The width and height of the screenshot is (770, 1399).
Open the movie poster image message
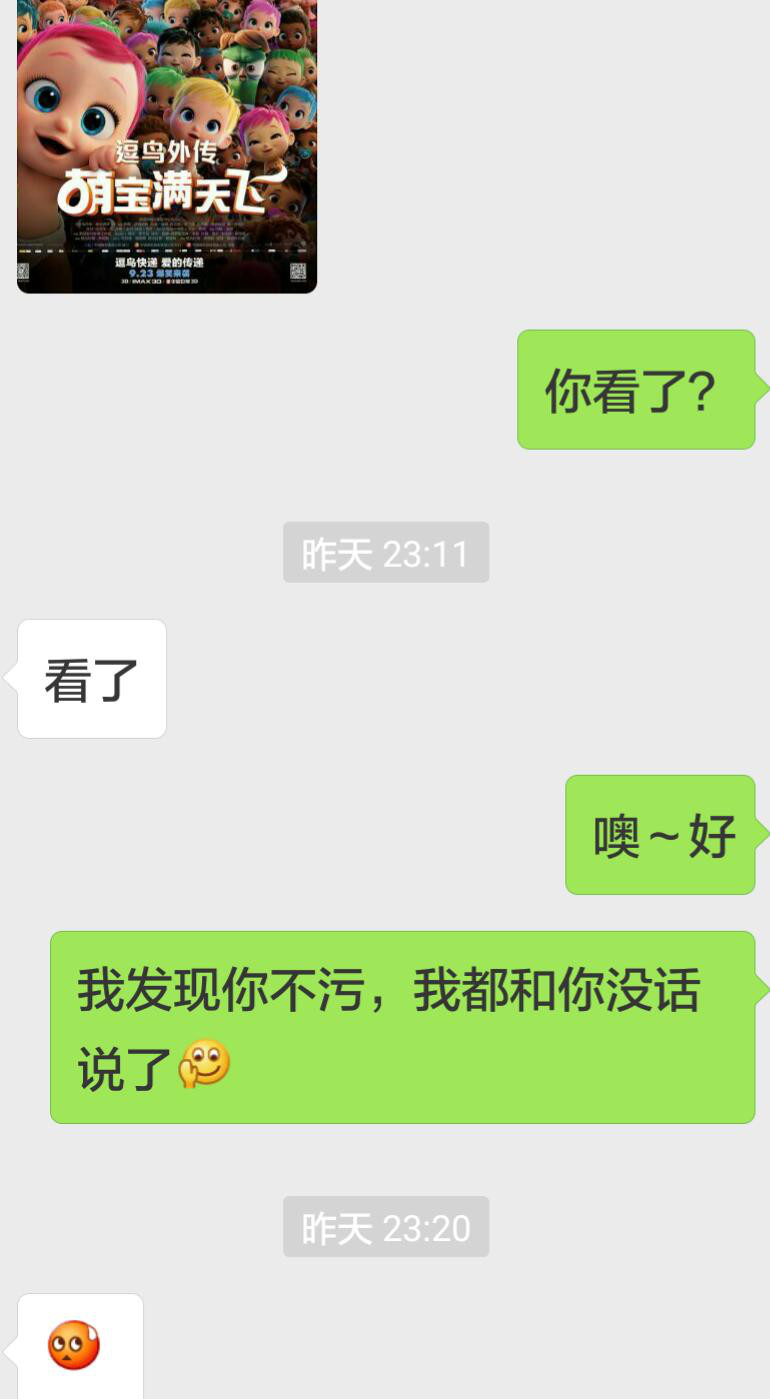click(x=167, y=145)
